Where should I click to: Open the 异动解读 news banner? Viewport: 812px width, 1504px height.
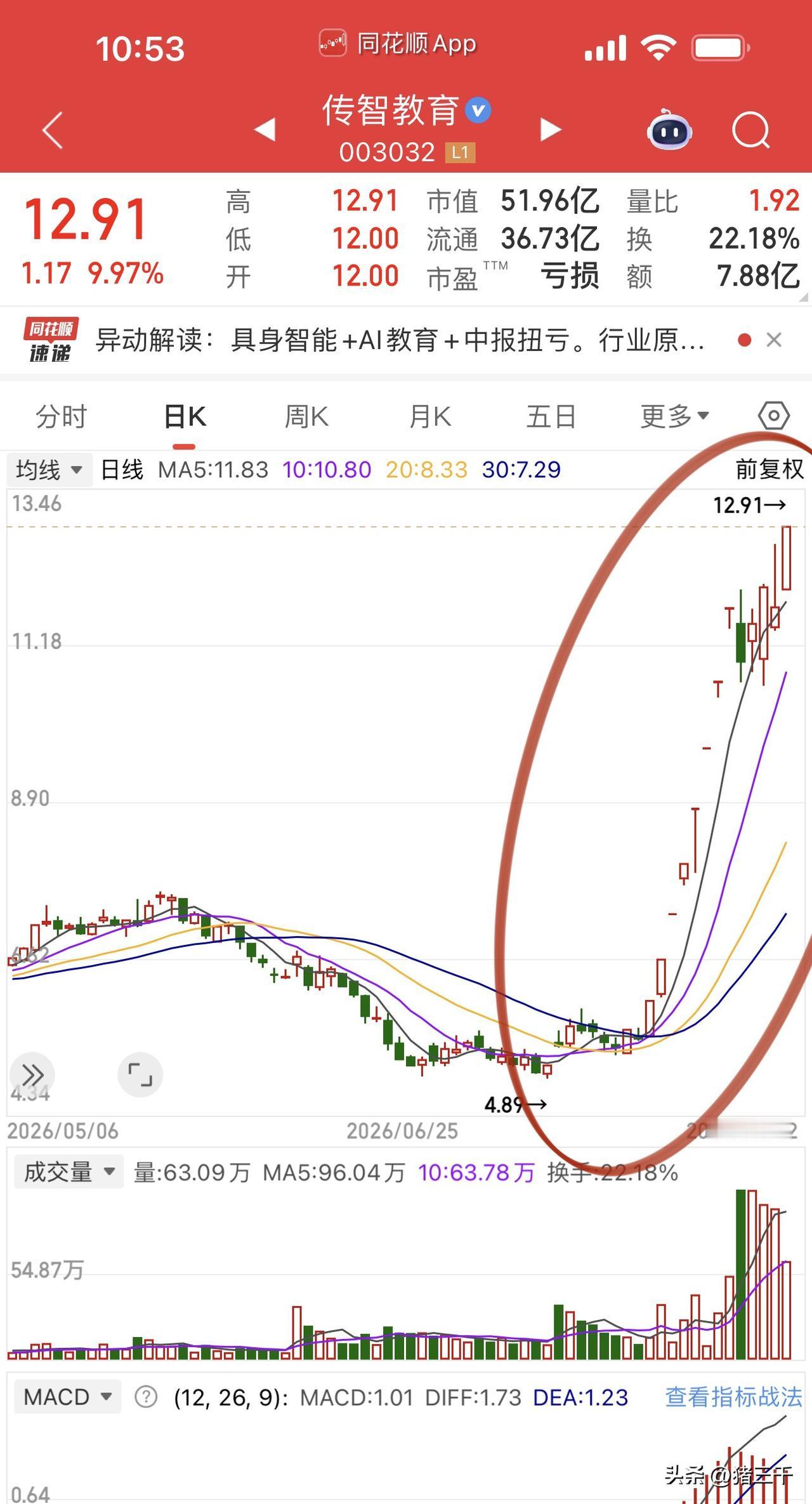pyautogui.click(x=400, y=340)
